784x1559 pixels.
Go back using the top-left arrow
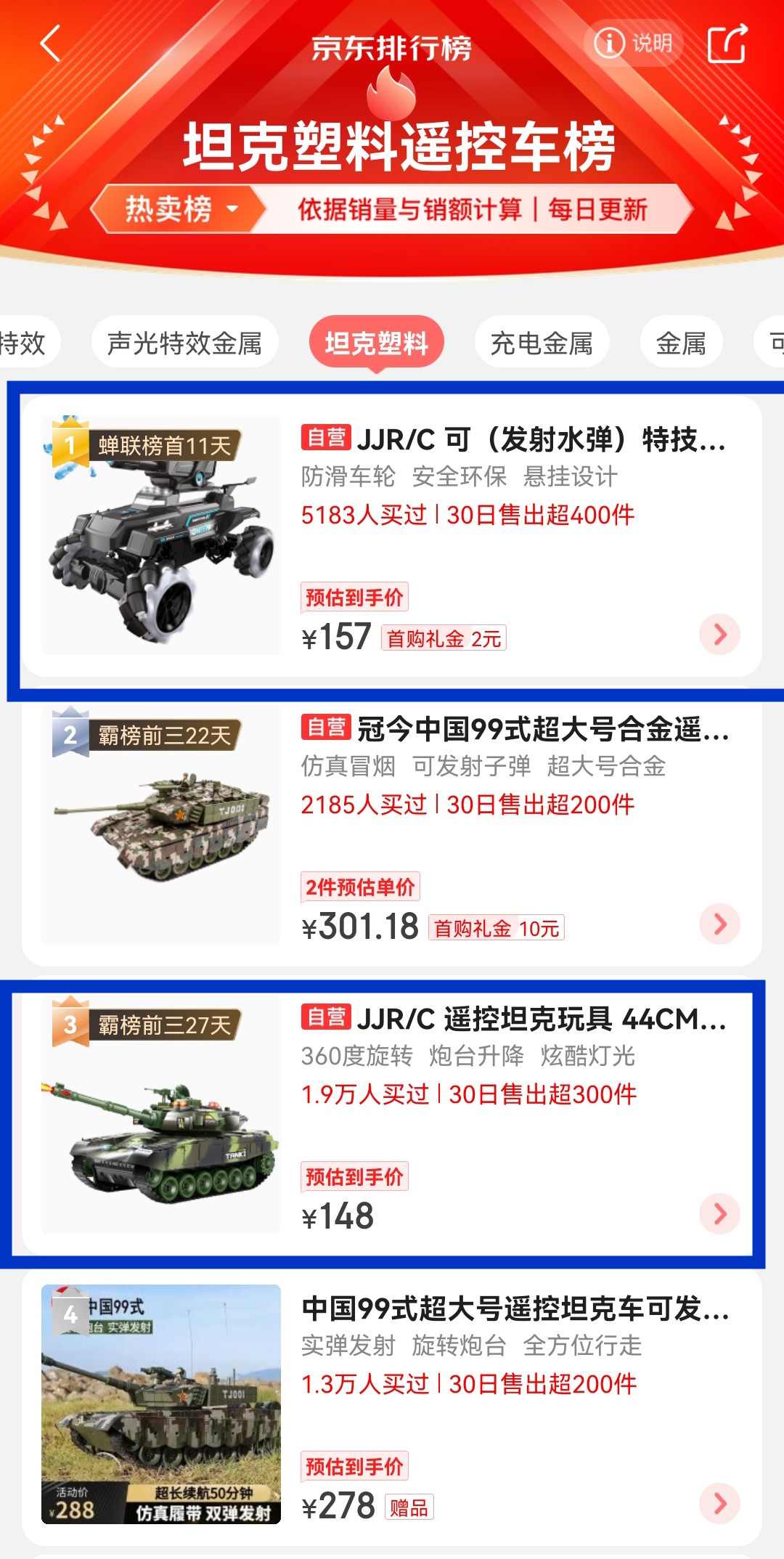49,44
